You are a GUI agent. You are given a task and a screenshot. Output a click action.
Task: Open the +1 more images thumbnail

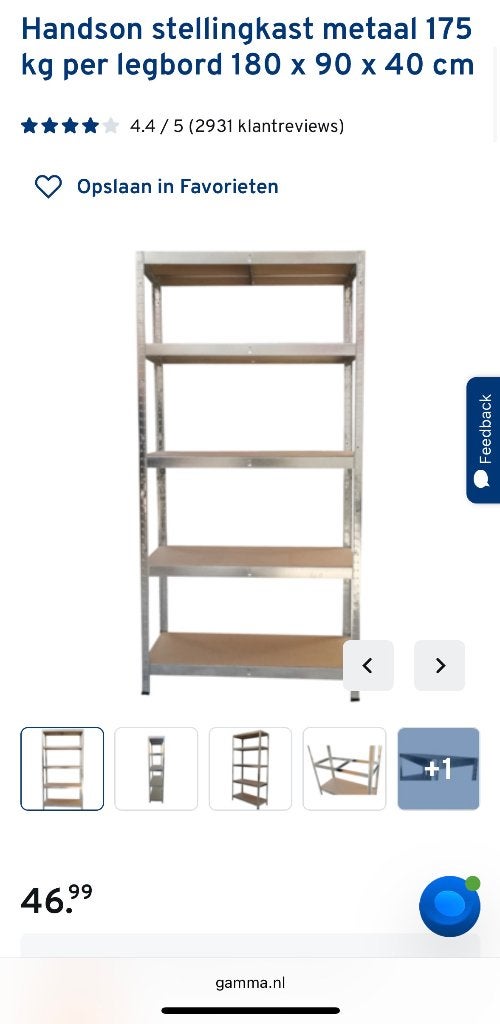coord(439,769)
